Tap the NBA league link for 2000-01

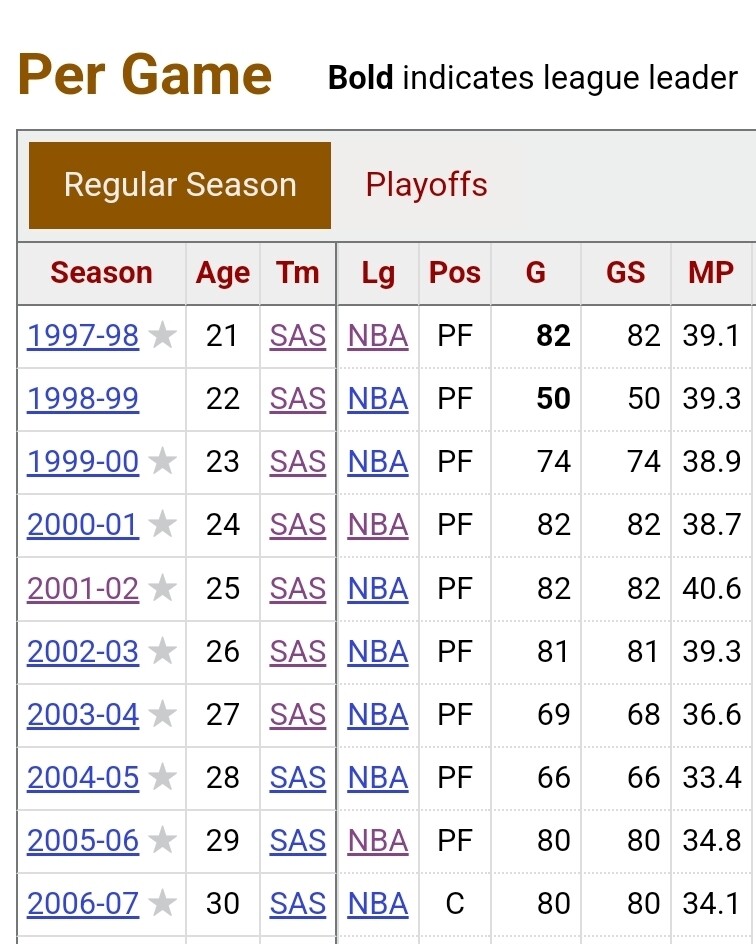tap(378, 525)
